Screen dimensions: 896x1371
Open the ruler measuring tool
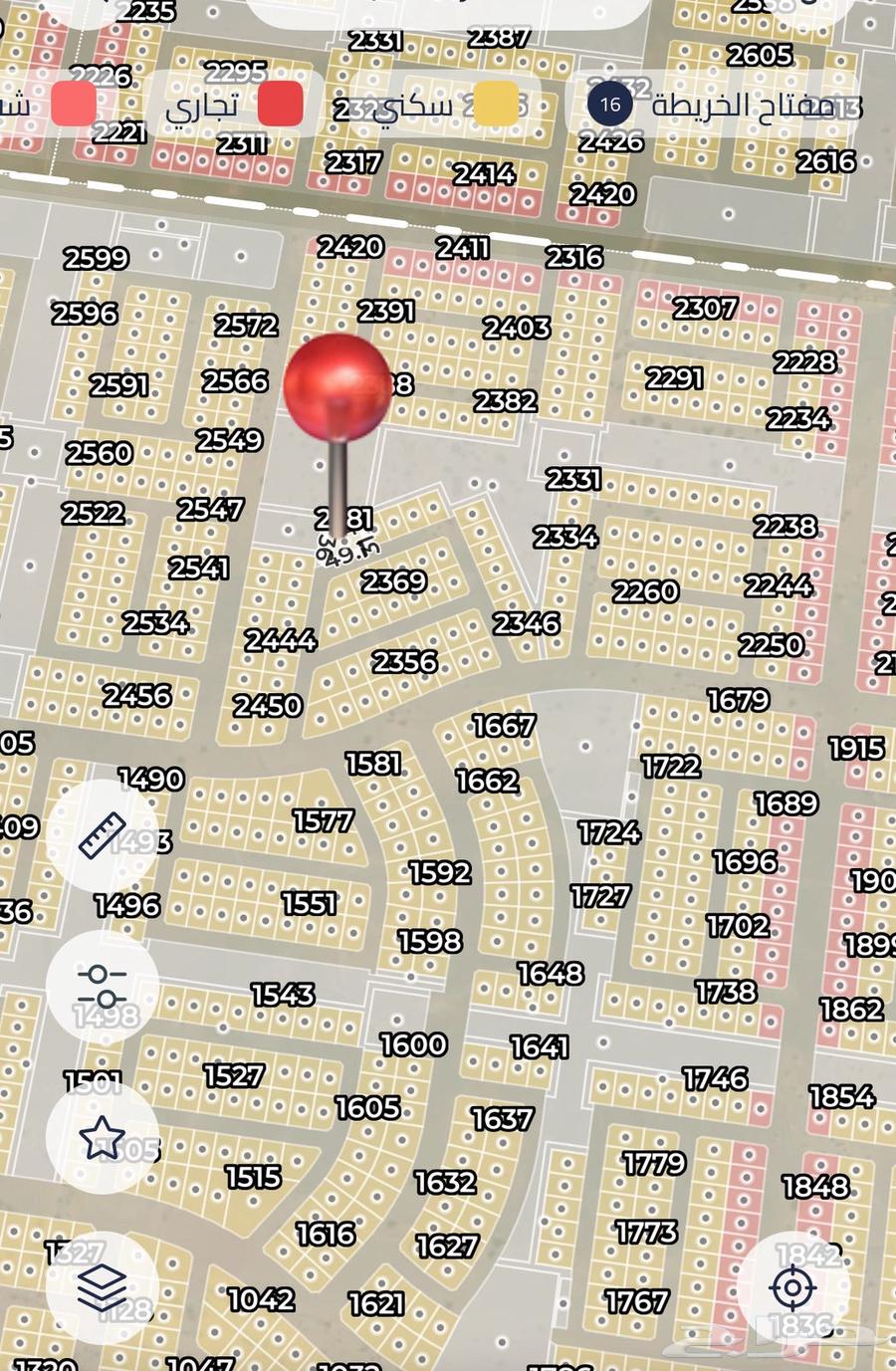(x=102, y=835)
